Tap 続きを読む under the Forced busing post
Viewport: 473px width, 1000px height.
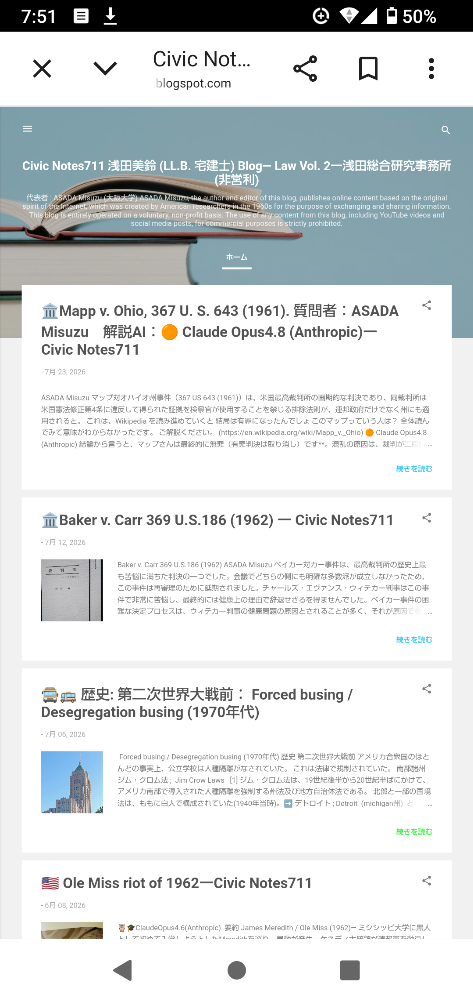(x=414, y=832)
